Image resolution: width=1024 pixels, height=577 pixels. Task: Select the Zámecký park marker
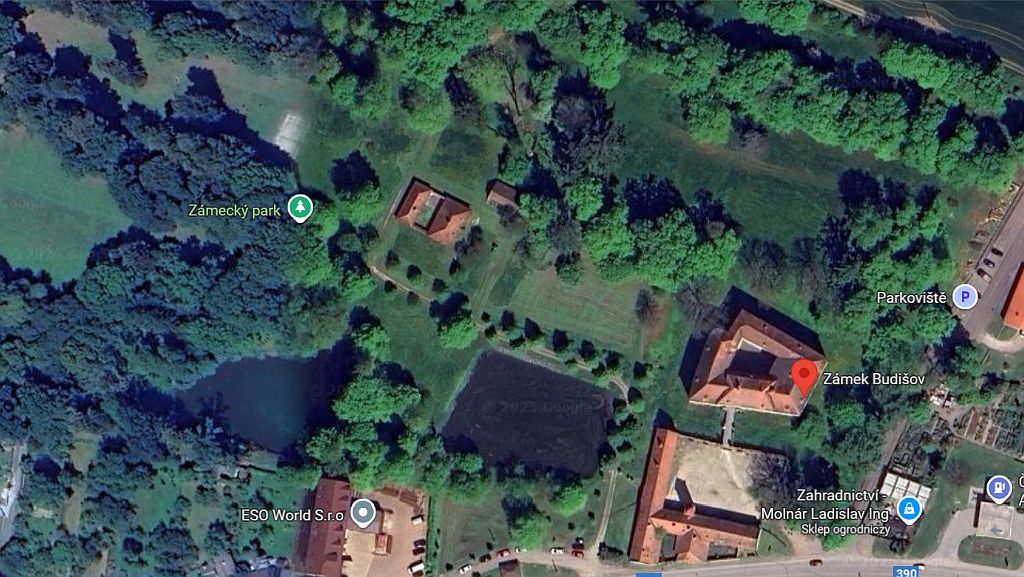coord(300,208)
